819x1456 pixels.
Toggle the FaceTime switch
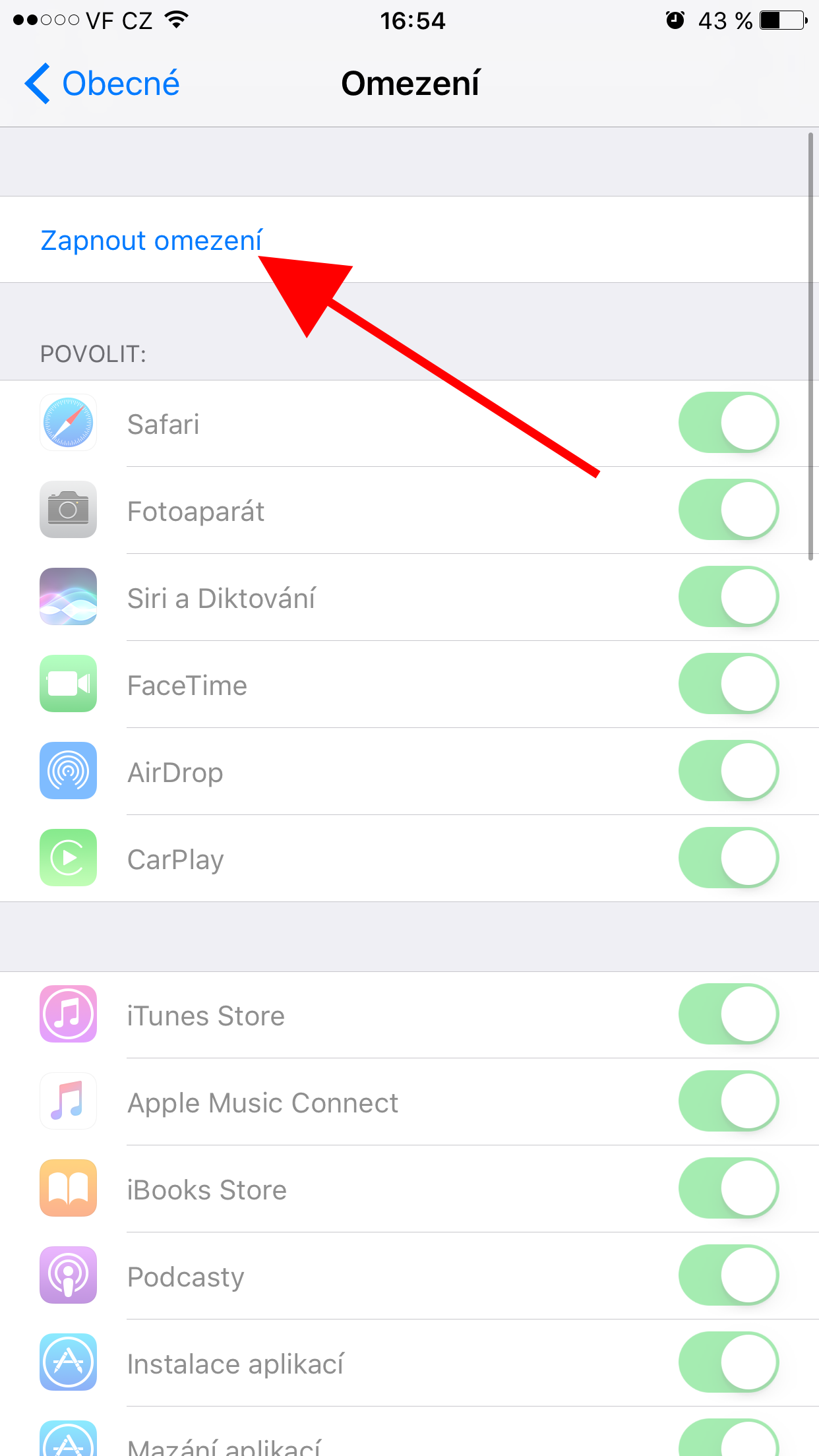(x=728, y=684)
